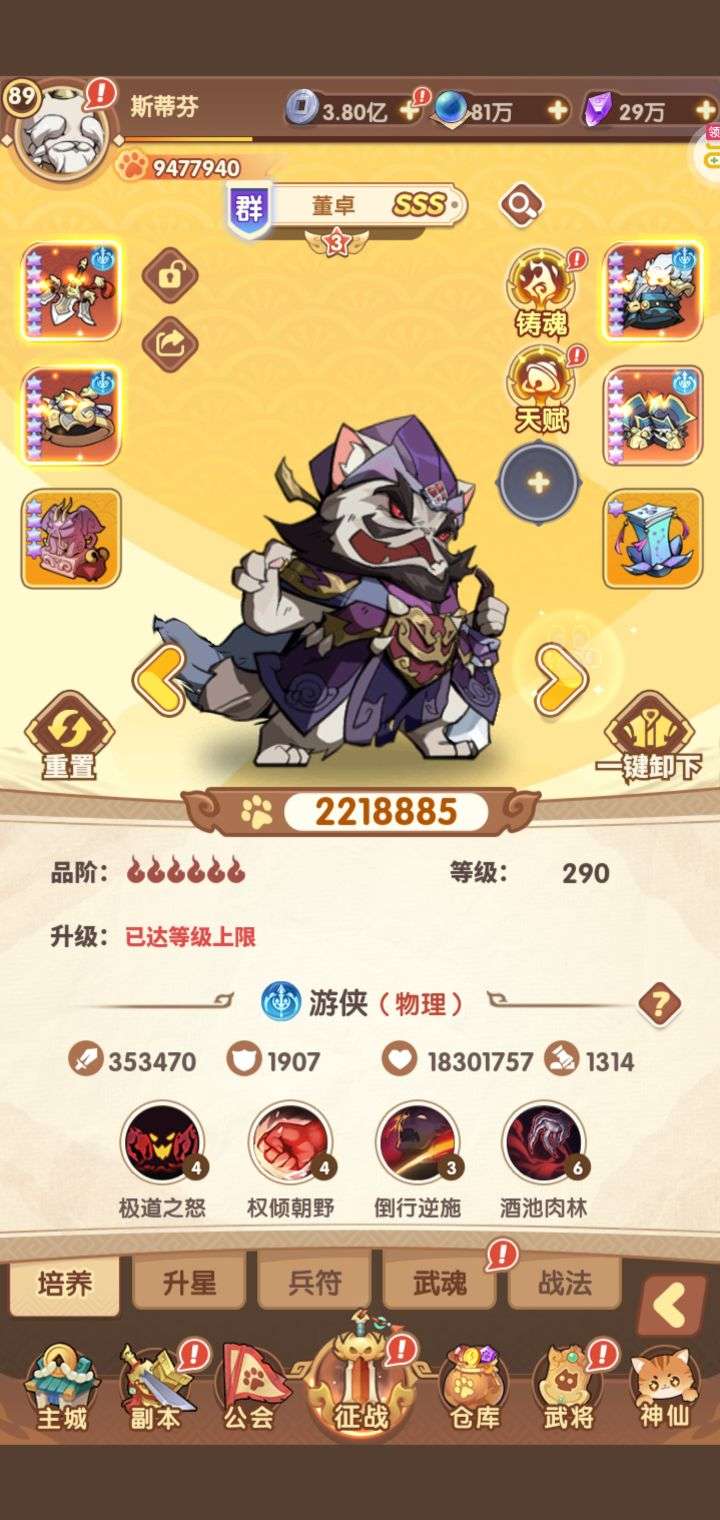720x1520 pixels.
Task: Share this hero via arrow icon
Action: (170, 345)
